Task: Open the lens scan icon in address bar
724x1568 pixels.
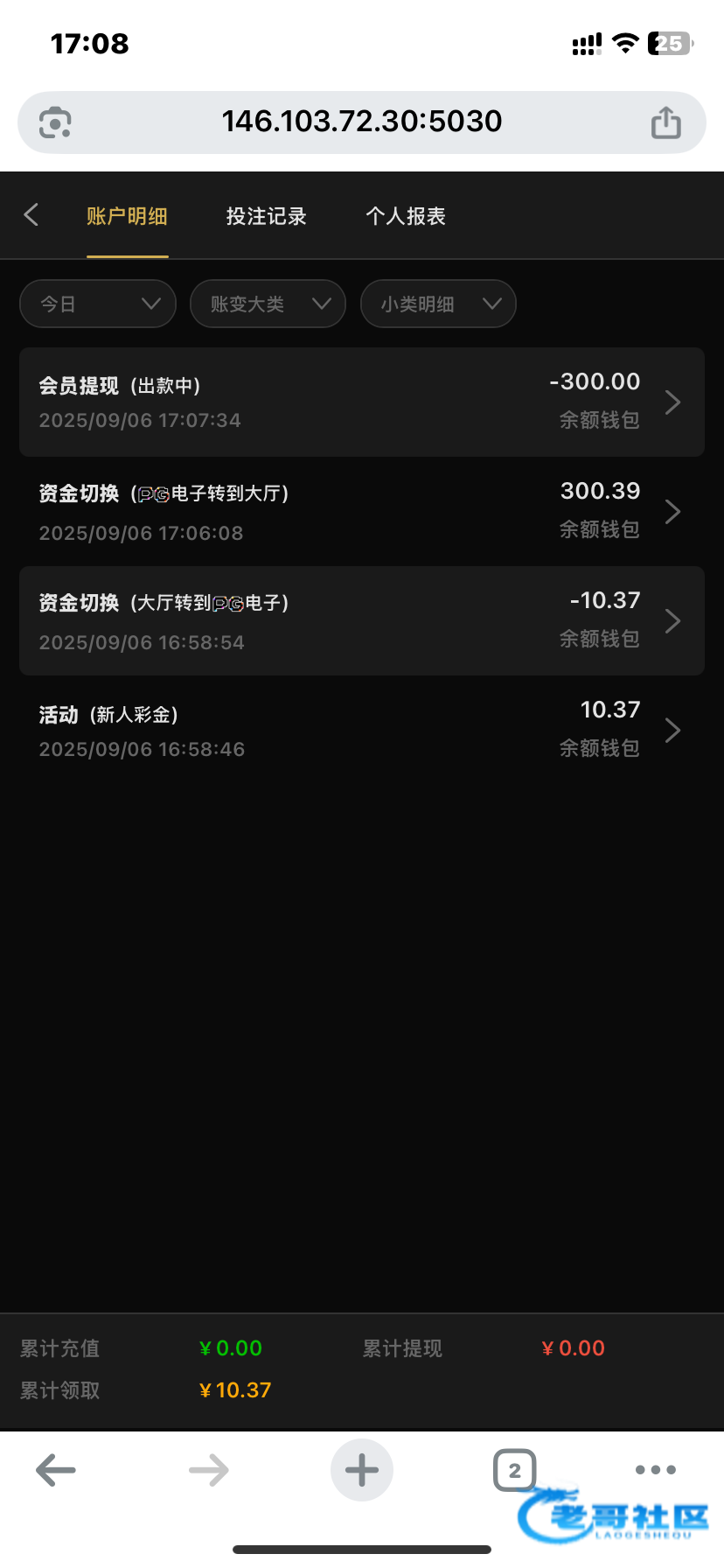Action: pyautogui.click(x=55, y=122)
